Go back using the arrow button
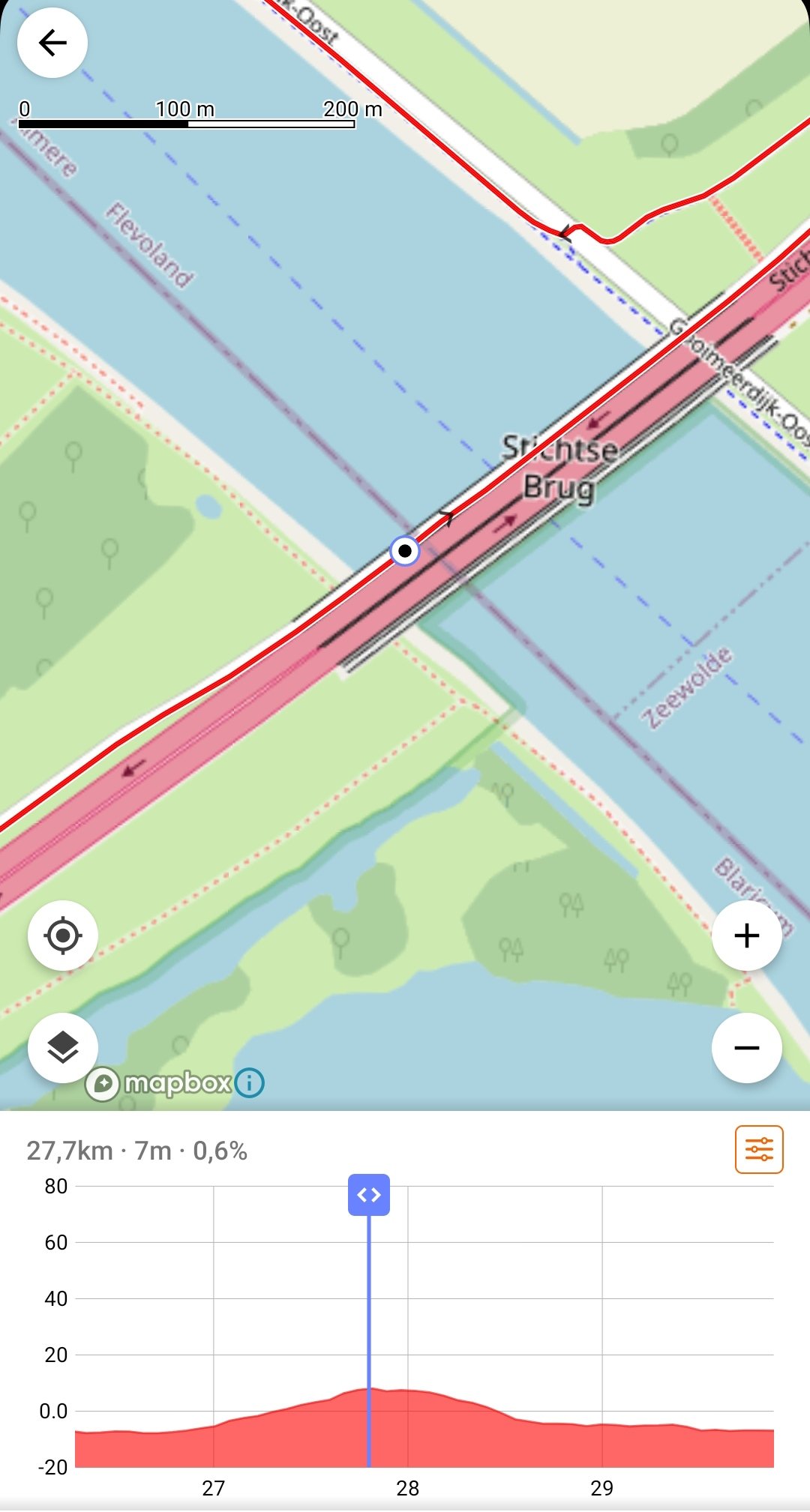The width and height of the screenshot is (810, 1512). pyautogui.click(x=52, y=43)
